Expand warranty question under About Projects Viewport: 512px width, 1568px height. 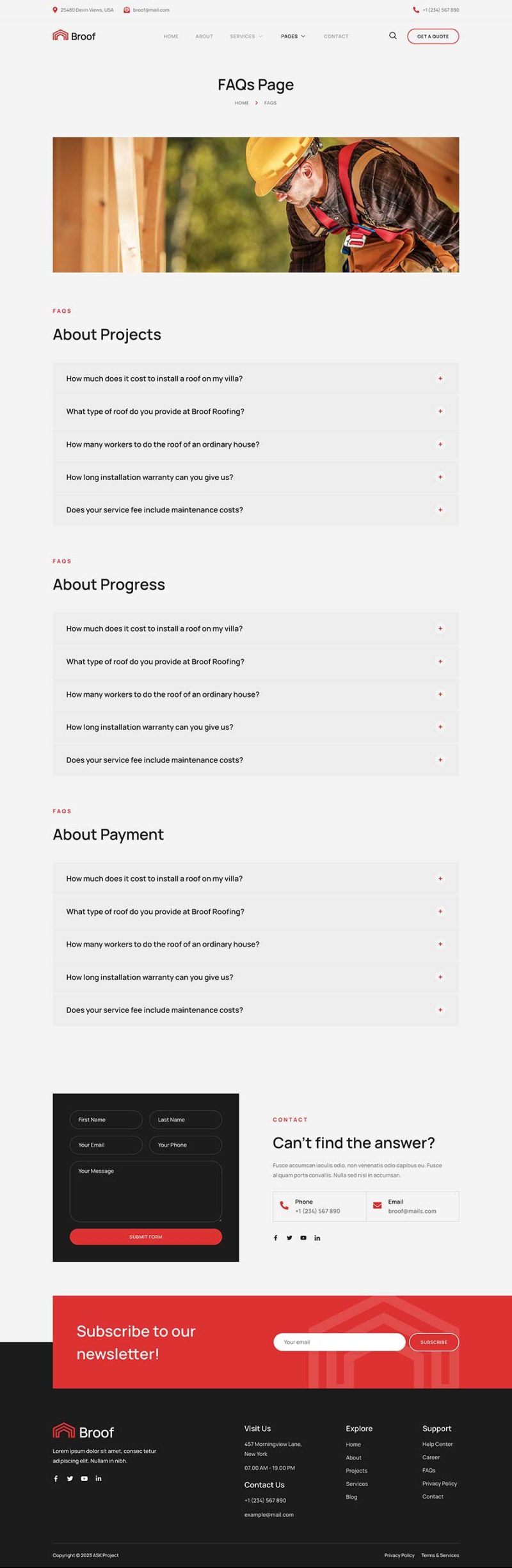(x=255, y=477)
